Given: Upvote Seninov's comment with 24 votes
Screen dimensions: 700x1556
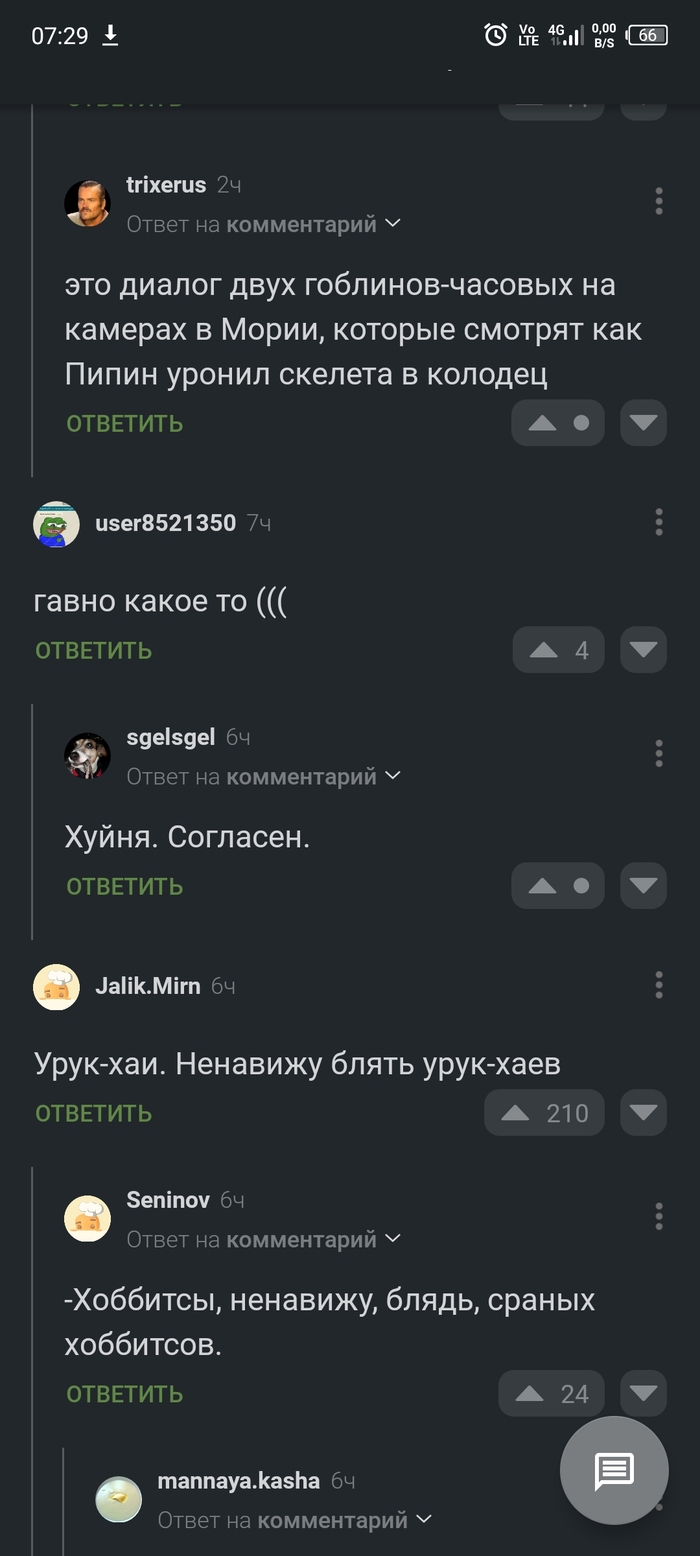Looking at the screenshot, I should 529,1394.
